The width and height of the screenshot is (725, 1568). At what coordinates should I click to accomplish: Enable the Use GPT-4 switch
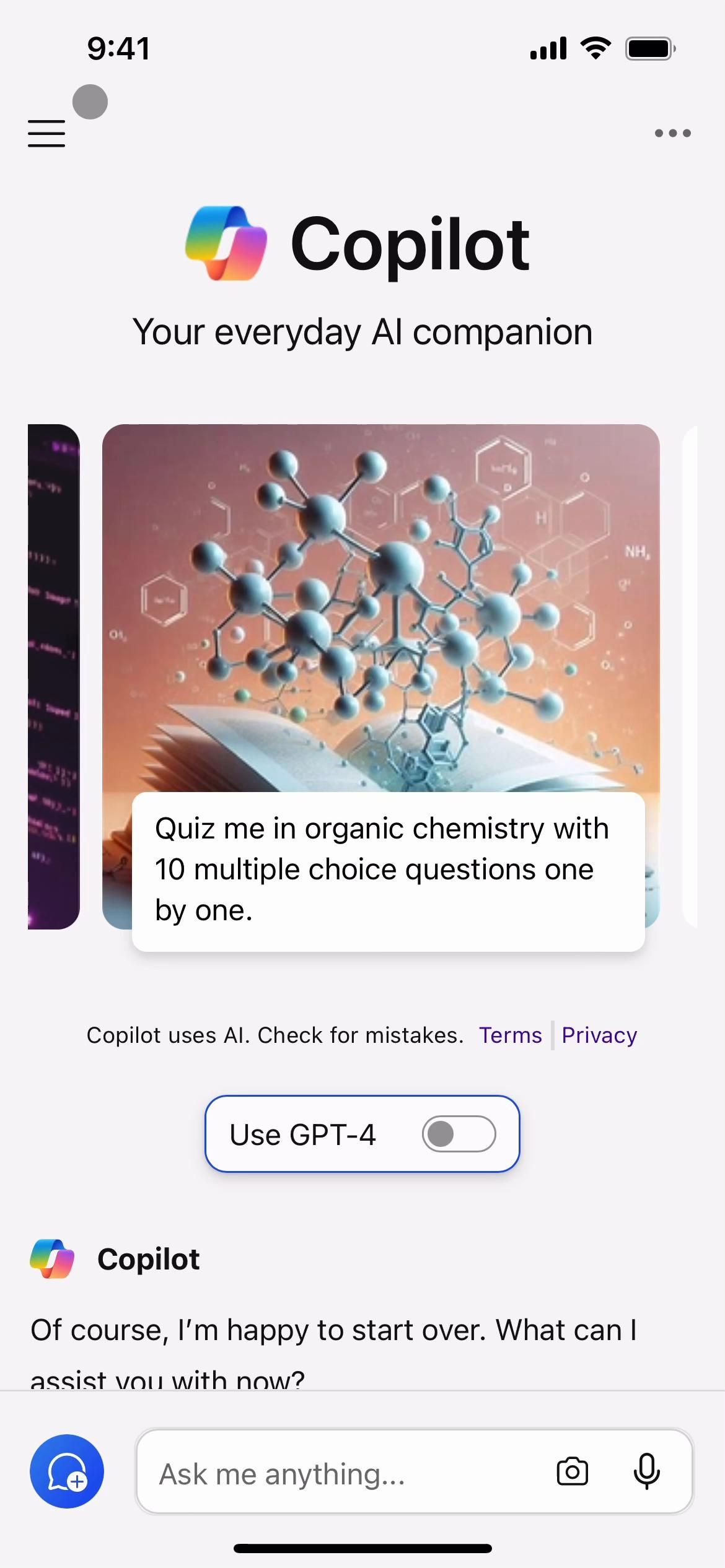click(x=459, y=1134)
